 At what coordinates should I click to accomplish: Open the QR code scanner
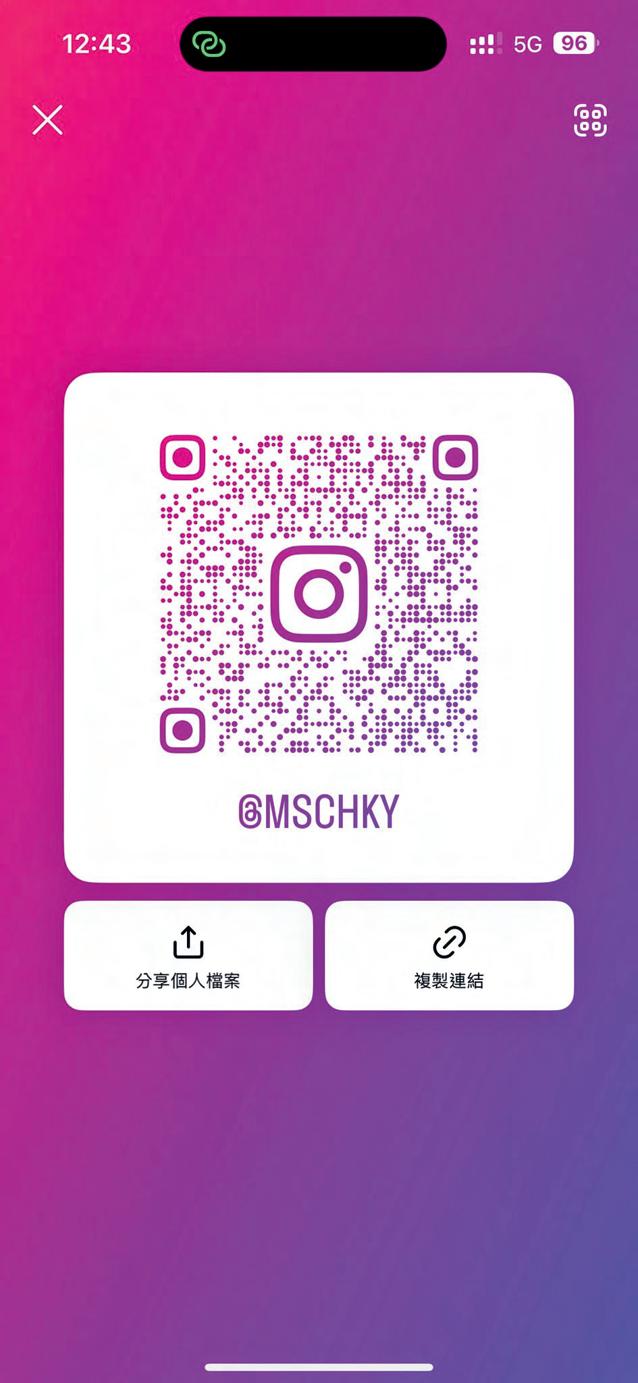click(590, 120)
